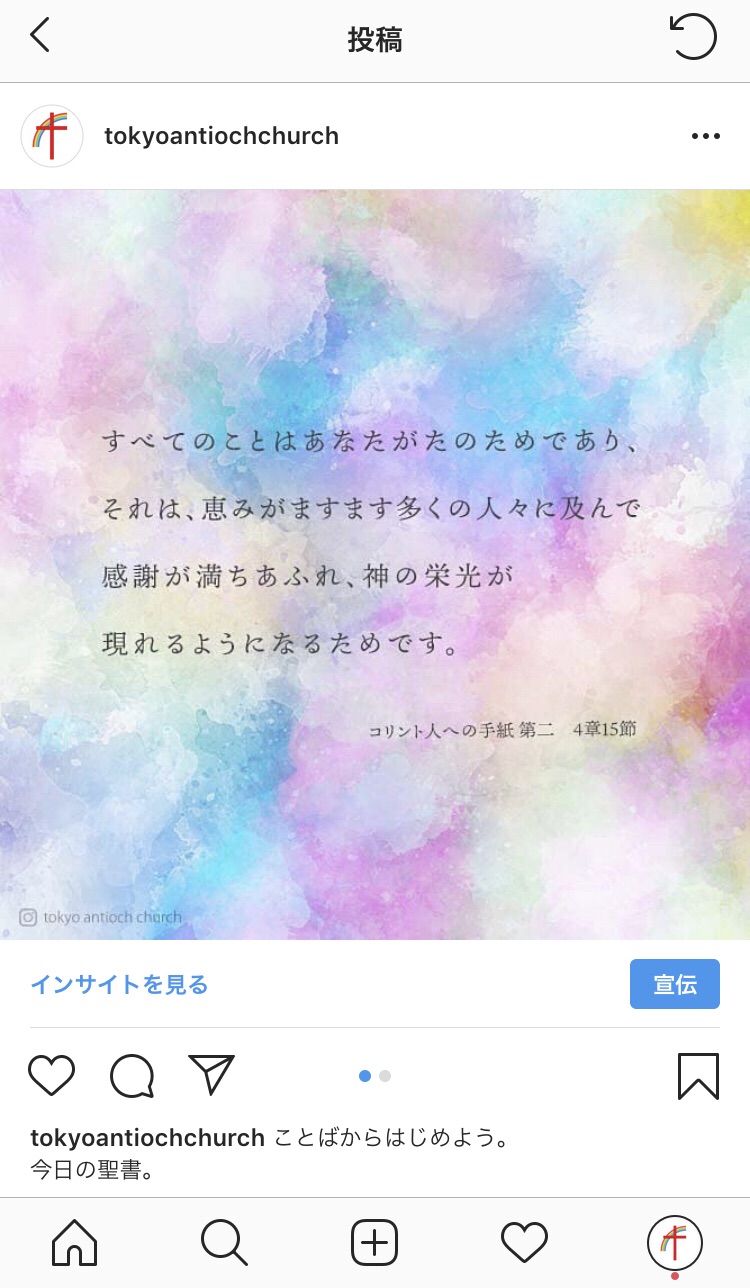
Task: Share the post via paper plane icon
Action: point(211,1075)
